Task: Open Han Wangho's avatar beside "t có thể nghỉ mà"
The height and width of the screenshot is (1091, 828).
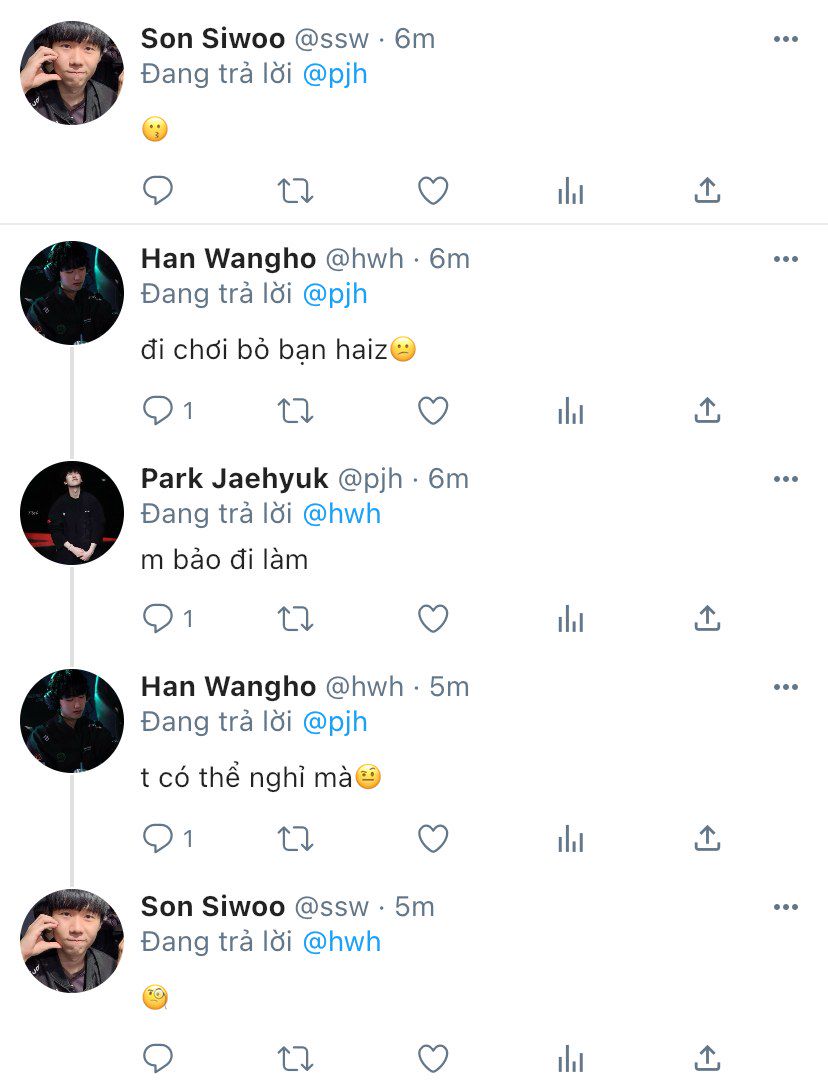Action: (72, 721)
